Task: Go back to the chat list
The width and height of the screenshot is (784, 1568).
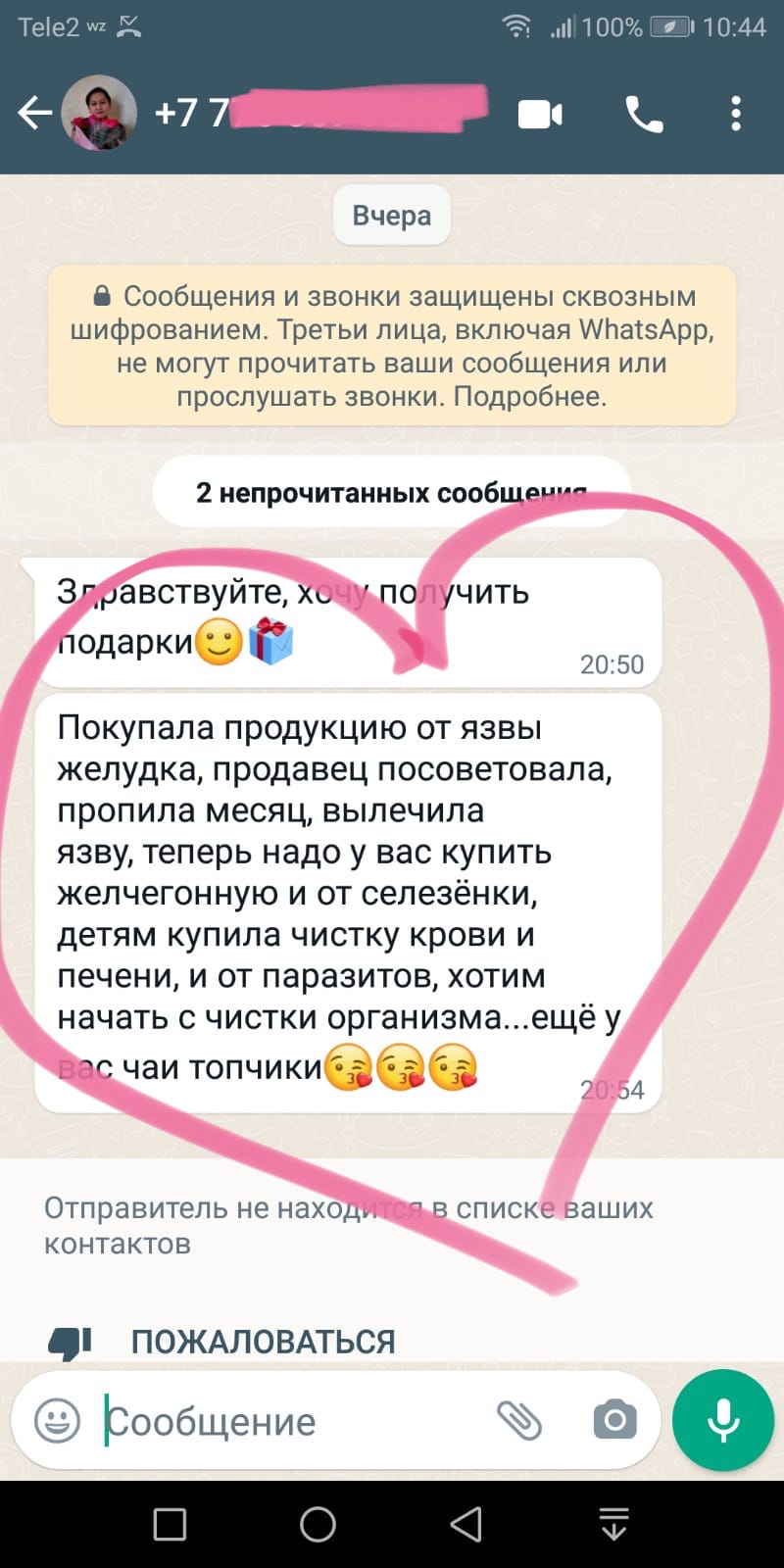Action: [x=34, y=114]
